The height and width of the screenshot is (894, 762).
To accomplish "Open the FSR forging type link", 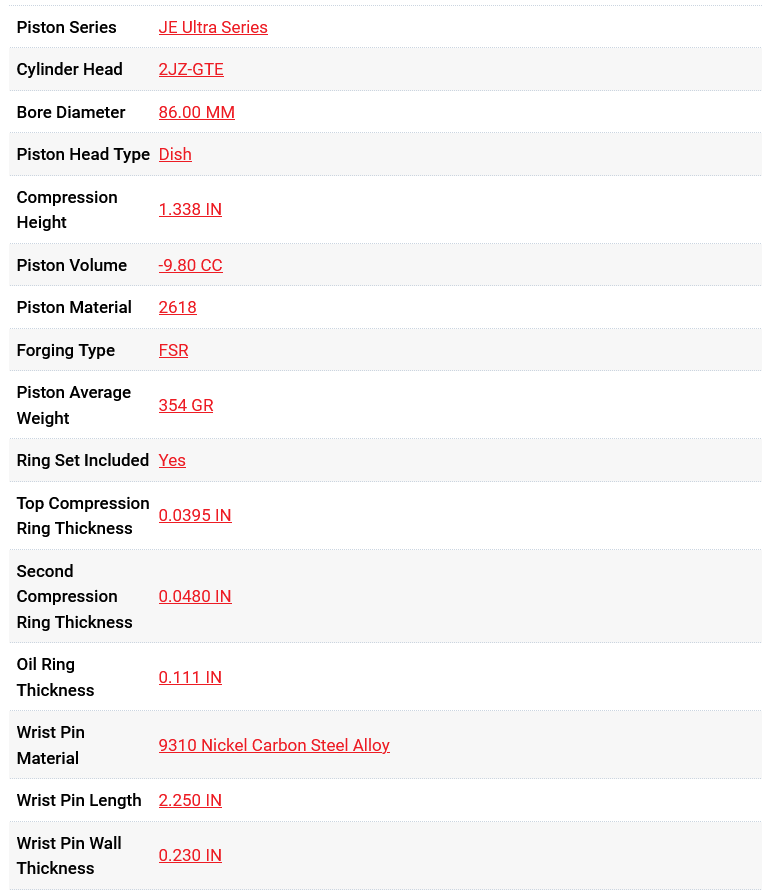I will (173, 350).
